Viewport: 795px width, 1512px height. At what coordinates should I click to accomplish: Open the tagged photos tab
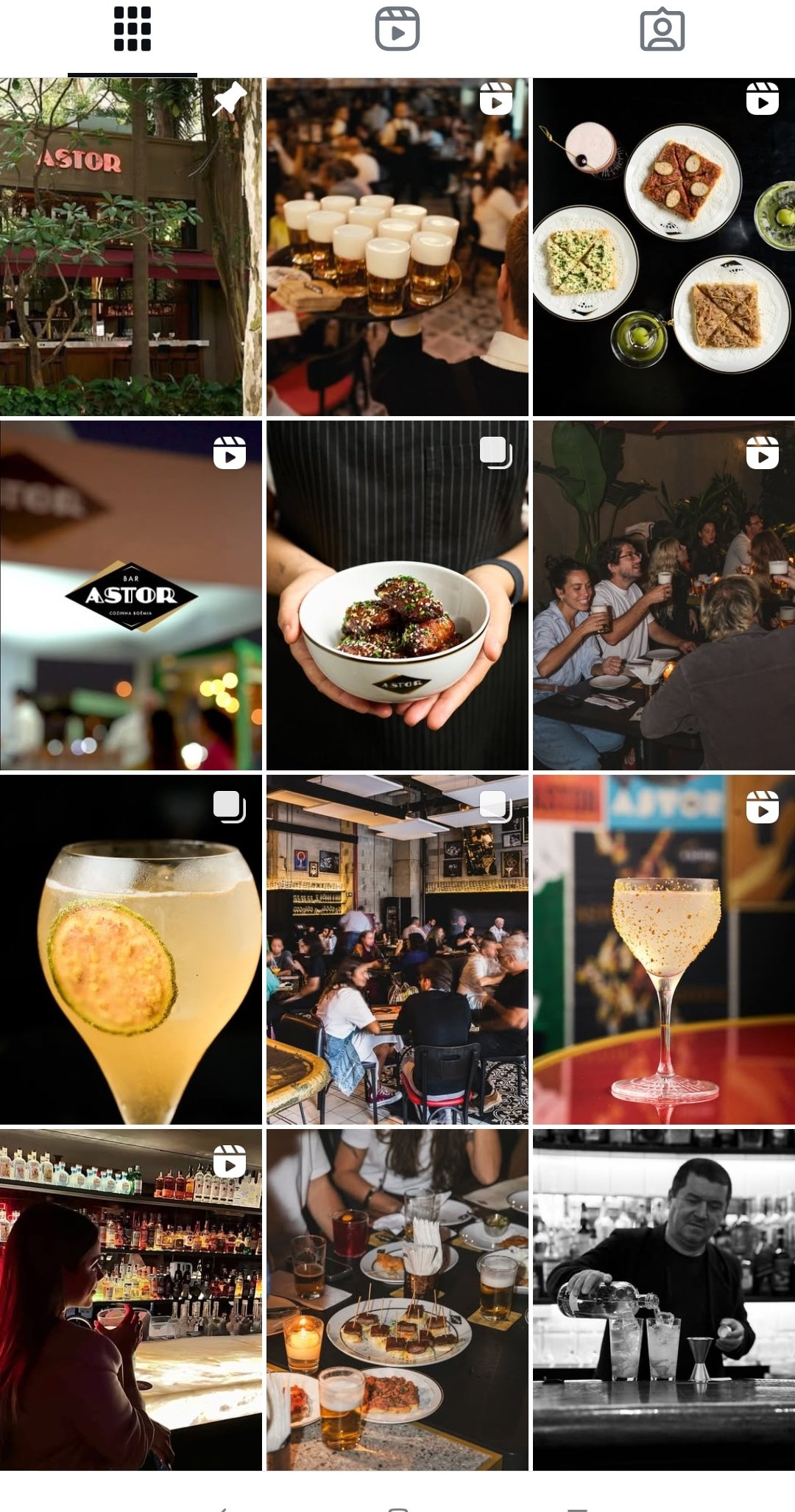[662, 29]
